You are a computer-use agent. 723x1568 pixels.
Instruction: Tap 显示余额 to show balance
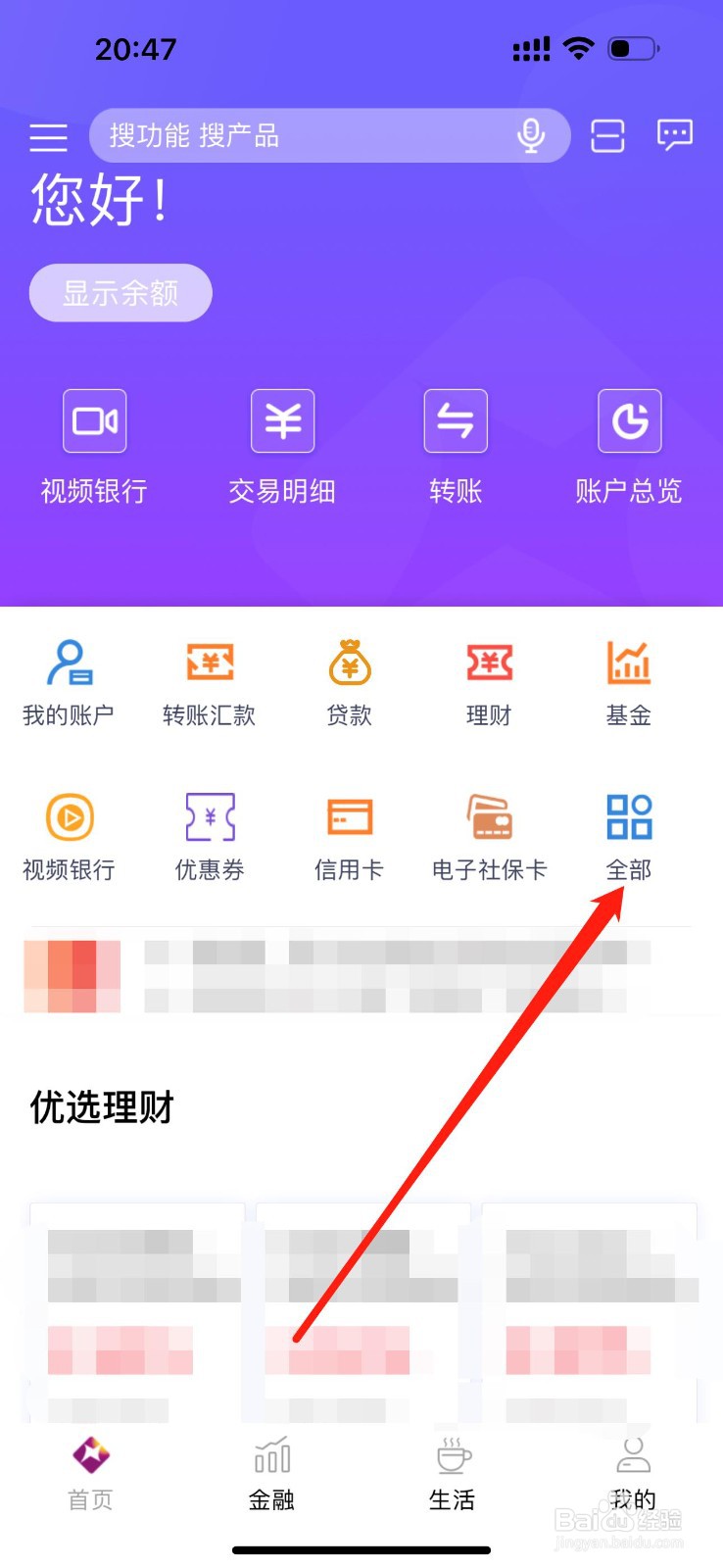pyautogui.click(x=120, y=292)
